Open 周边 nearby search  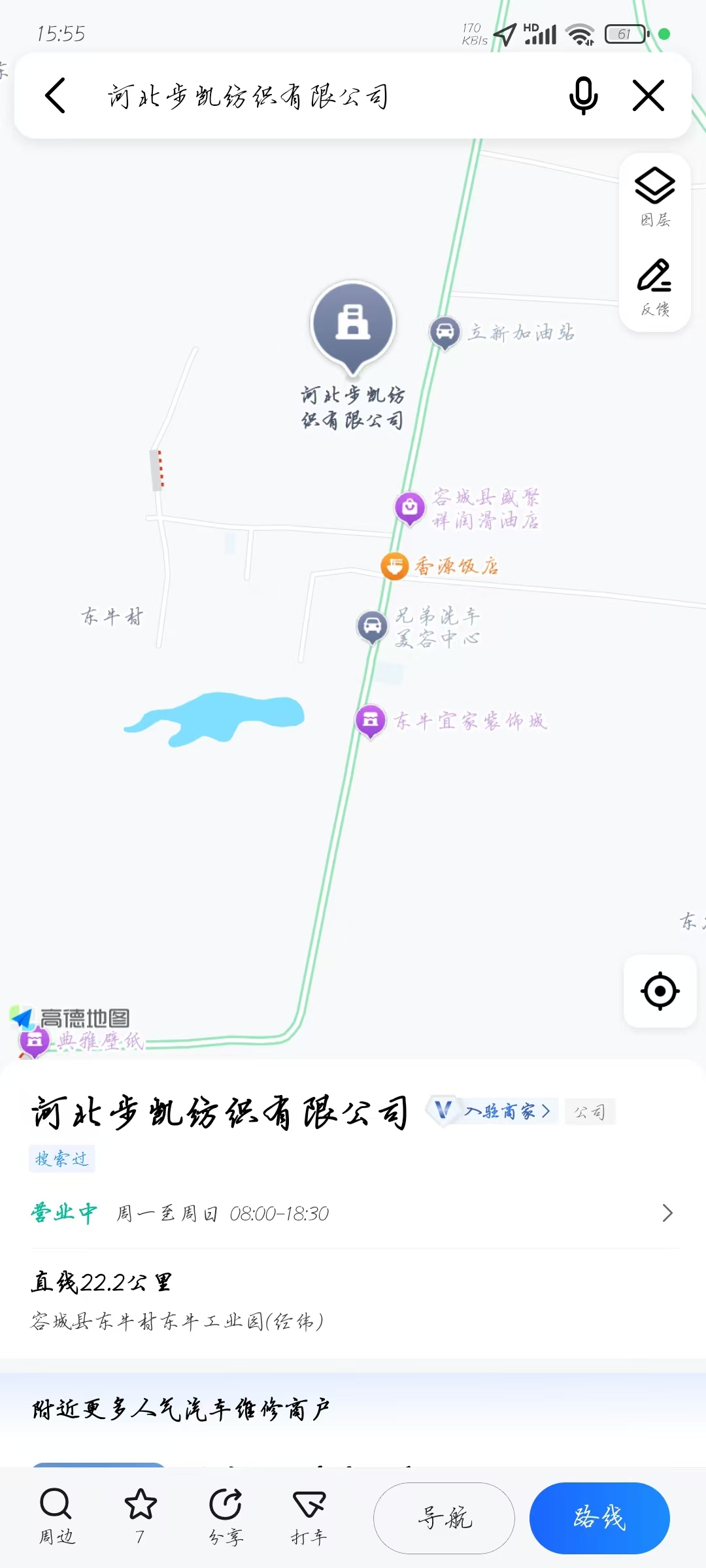coord(56,1516)
